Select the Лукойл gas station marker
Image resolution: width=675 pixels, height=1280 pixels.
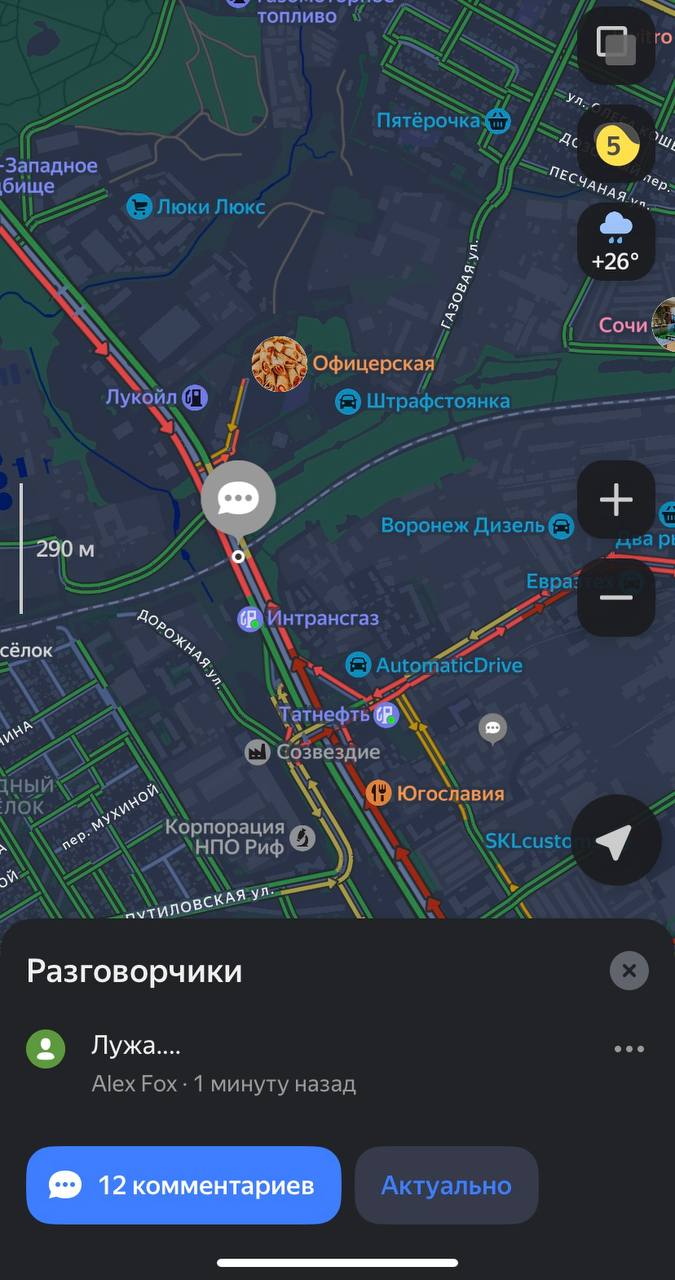pos(197,397)
